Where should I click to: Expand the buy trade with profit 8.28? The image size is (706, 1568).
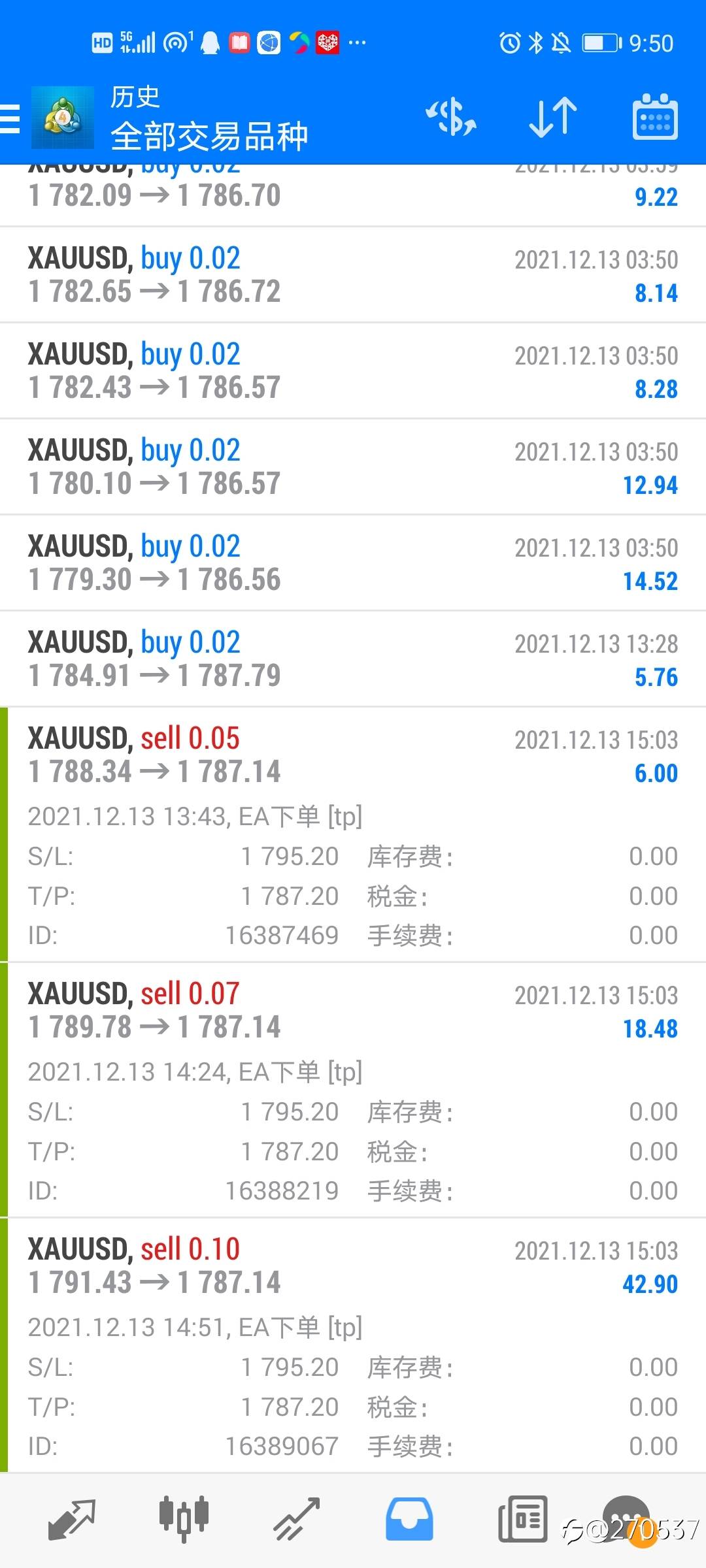pyautogui.click(x=353, y=371)
